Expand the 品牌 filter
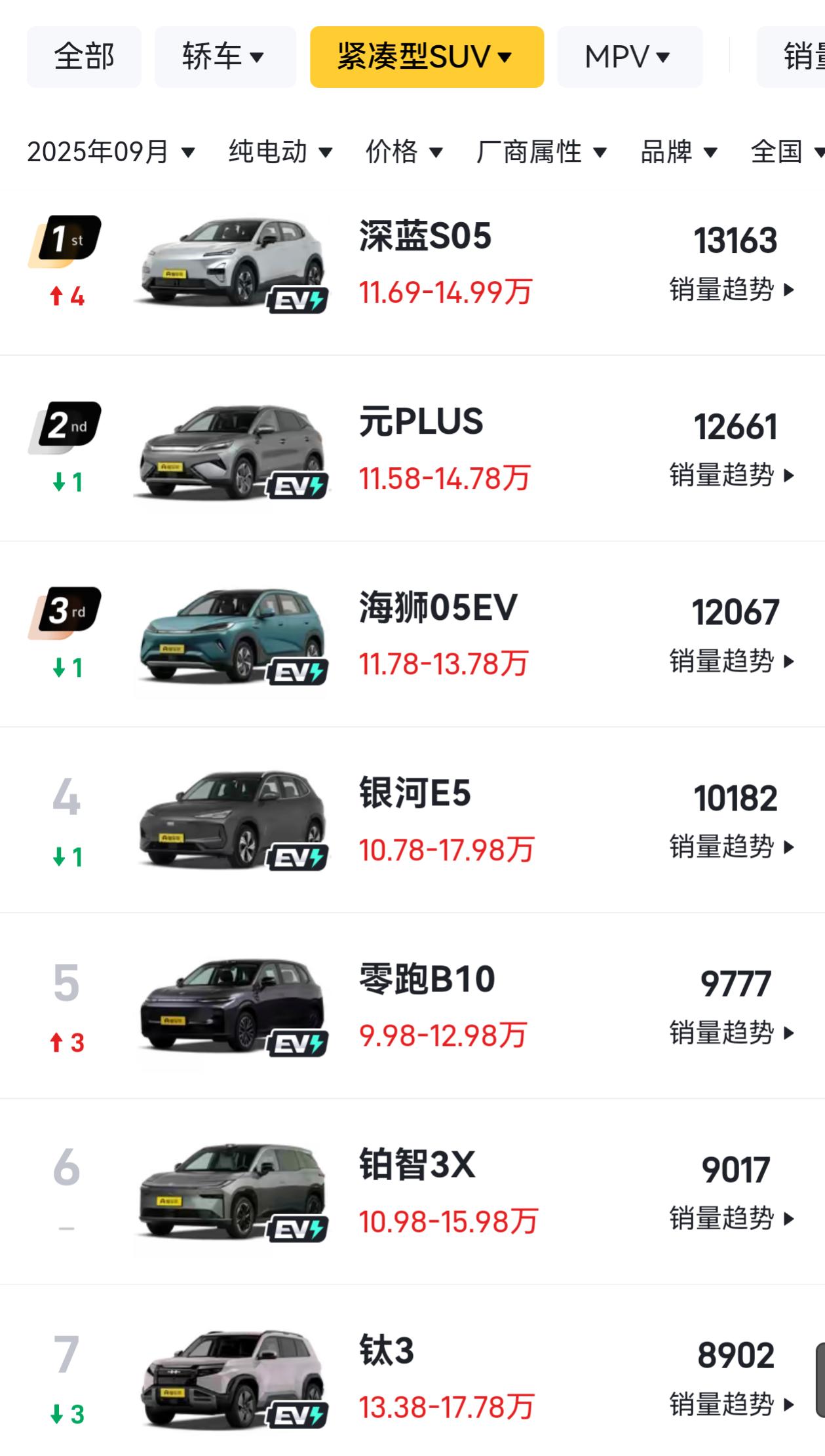This screenshot has height=1456, width=825. (678, 152)
